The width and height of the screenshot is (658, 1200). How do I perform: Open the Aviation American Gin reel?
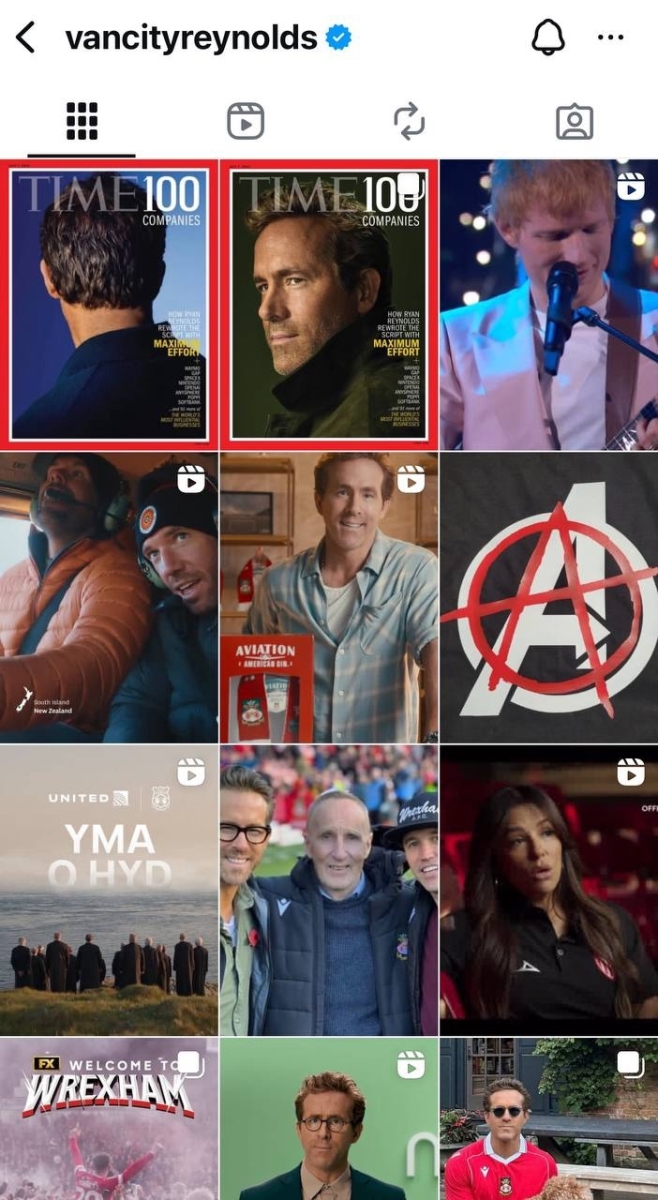coord(328,598)
